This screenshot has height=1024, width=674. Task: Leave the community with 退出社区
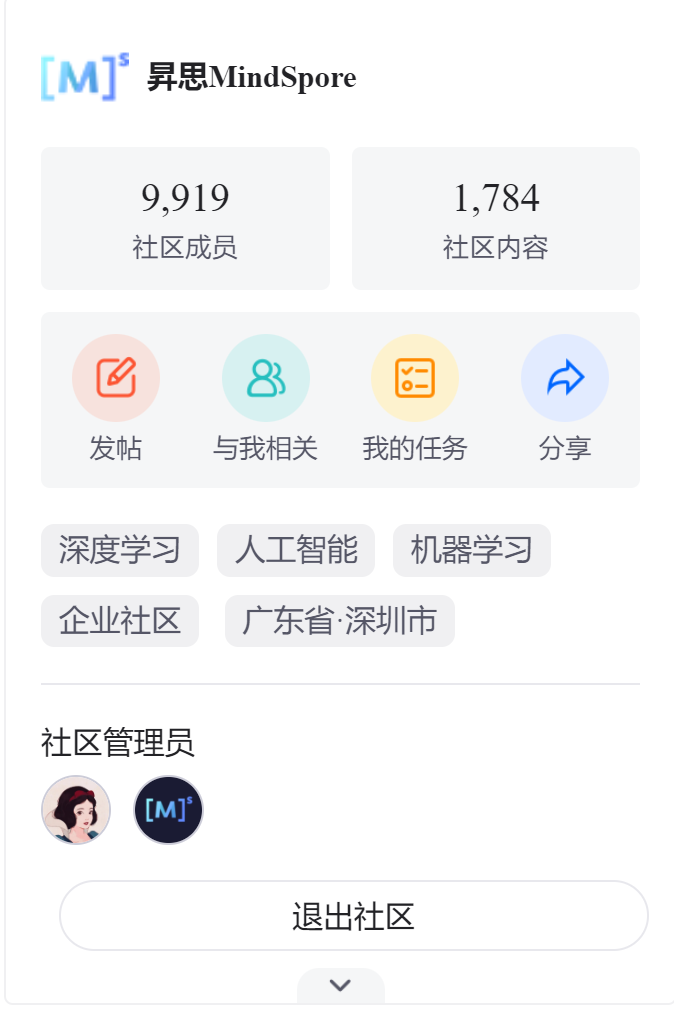354,916
